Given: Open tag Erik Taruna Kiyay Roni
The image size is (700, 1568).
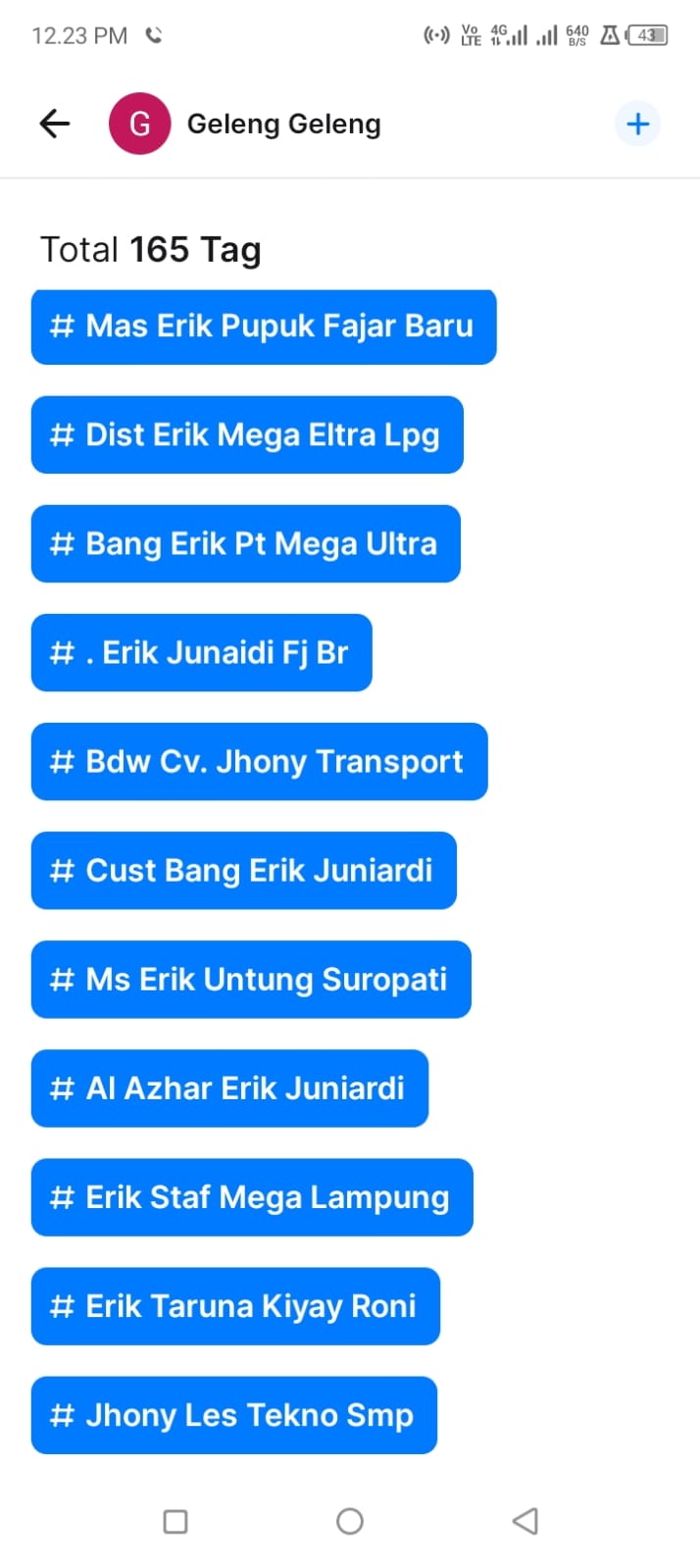Looking at the screenshot, I should coord(235,1305).
